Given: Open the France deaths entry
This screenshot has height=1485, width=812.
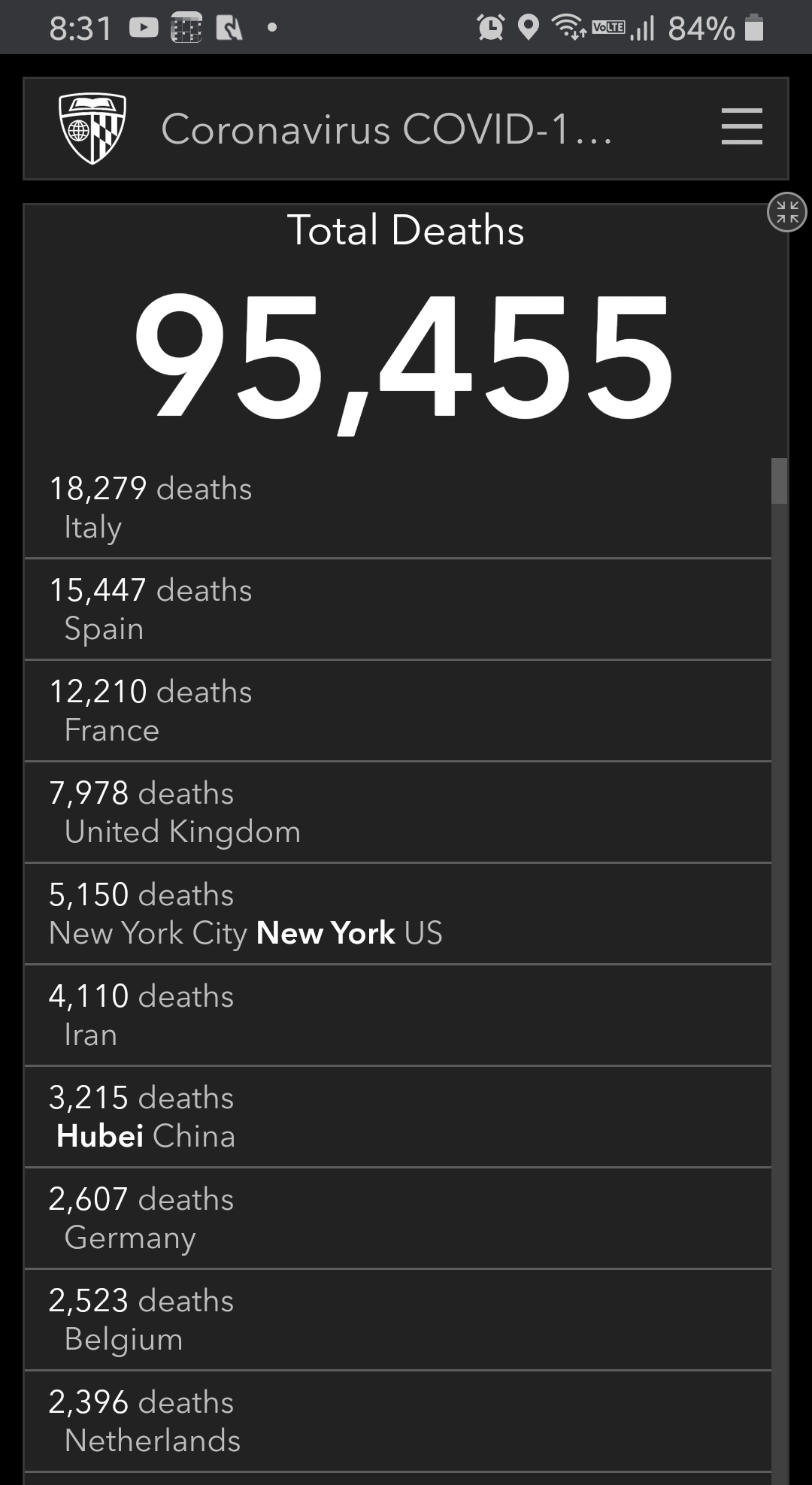Looking at the screenshot, I should pyautogui.click(x=398, y=711).
